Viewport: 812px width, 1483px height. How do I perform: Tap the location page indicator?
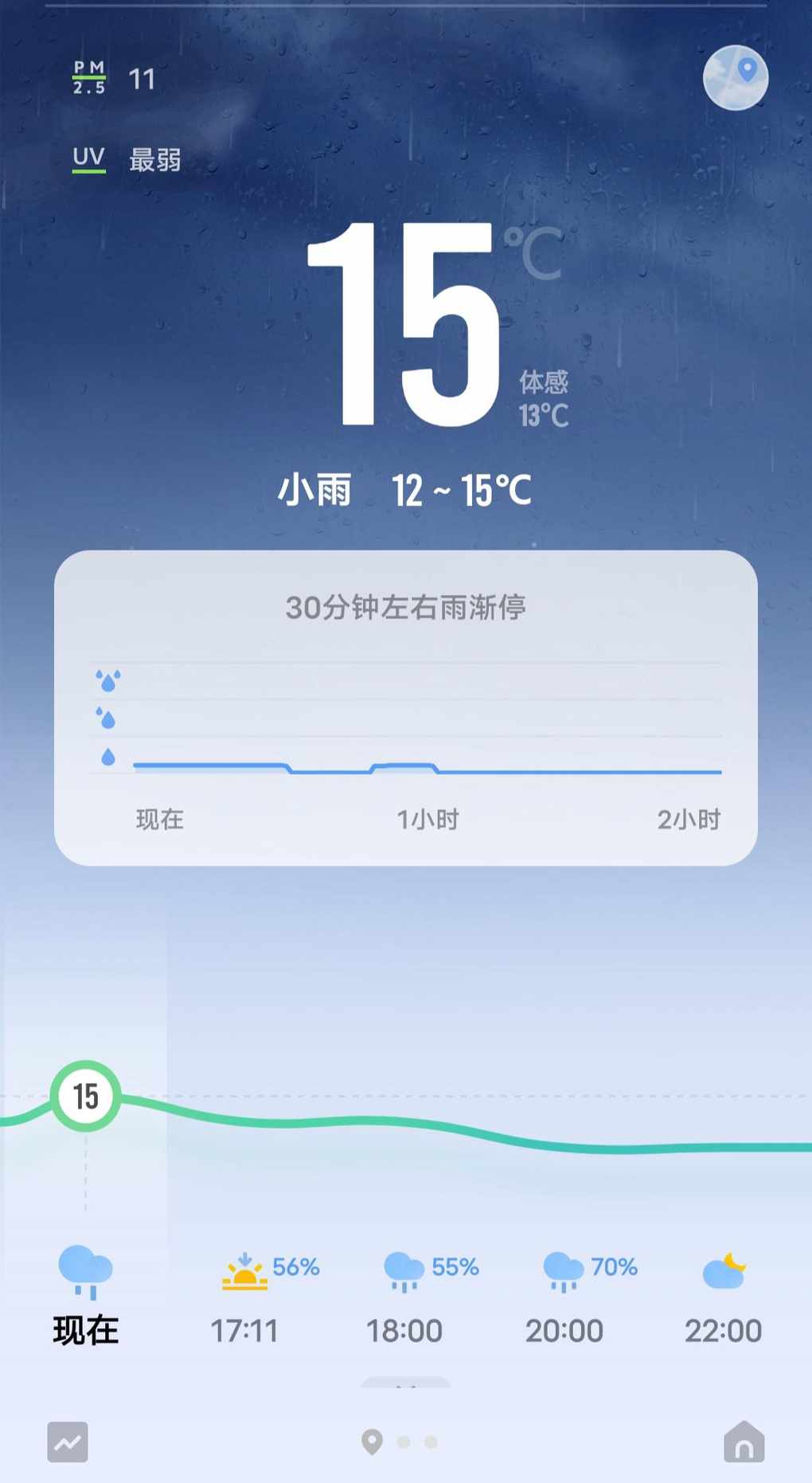(x=372, y=1442)
